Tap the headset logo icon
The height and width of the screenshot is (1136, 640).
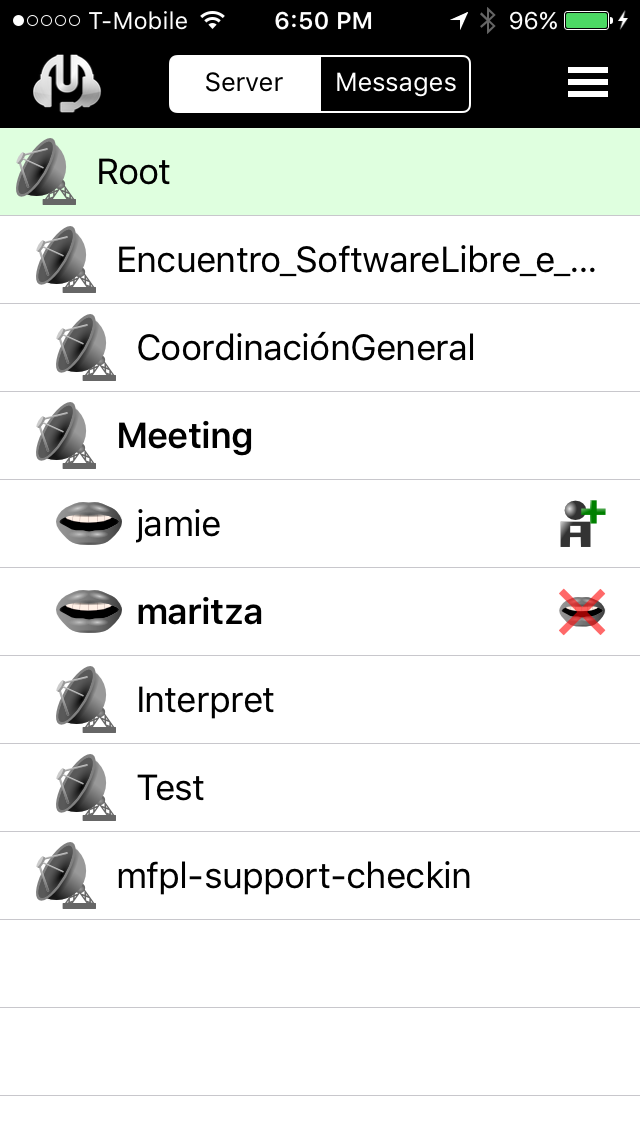[67, 84]
